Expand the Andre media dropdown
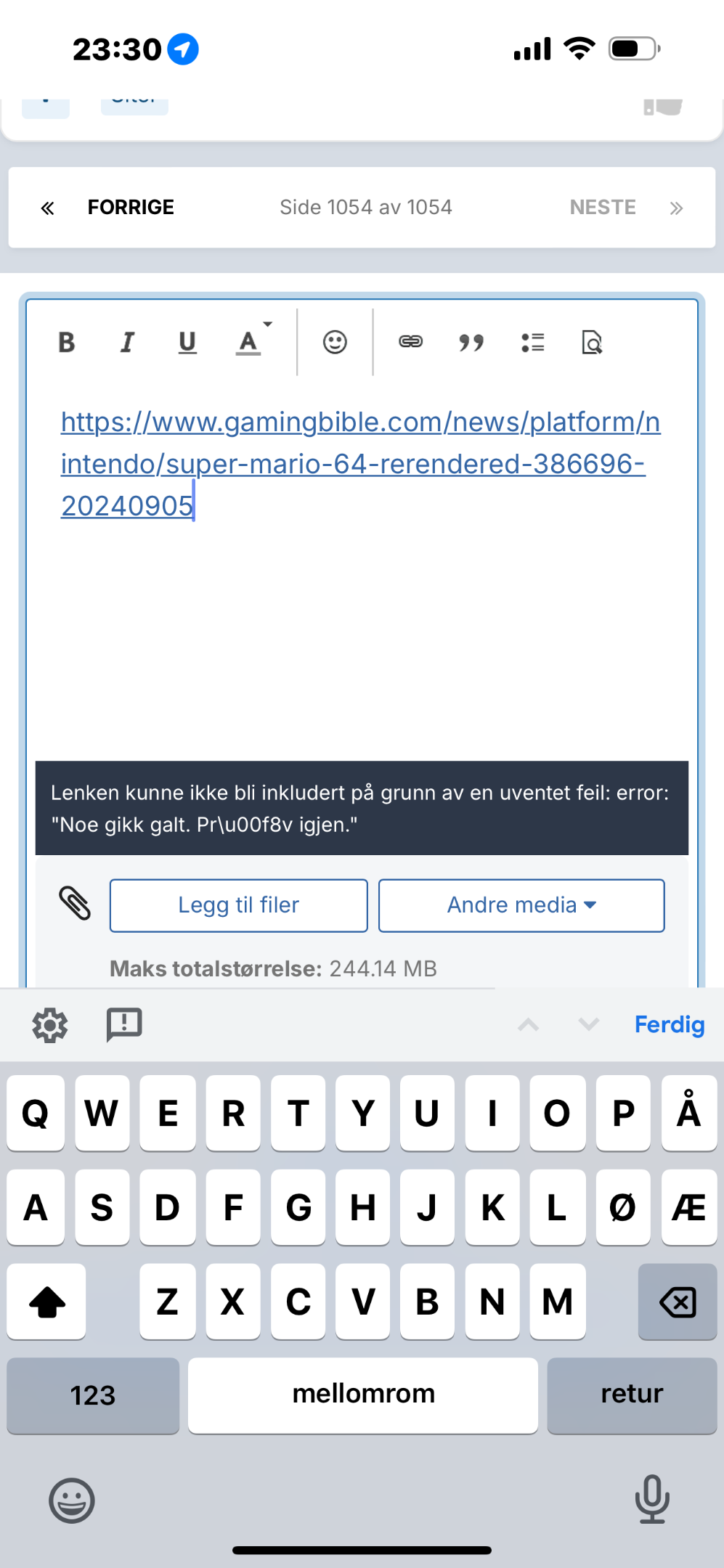 pyautogui.click(x=521, y=905)
